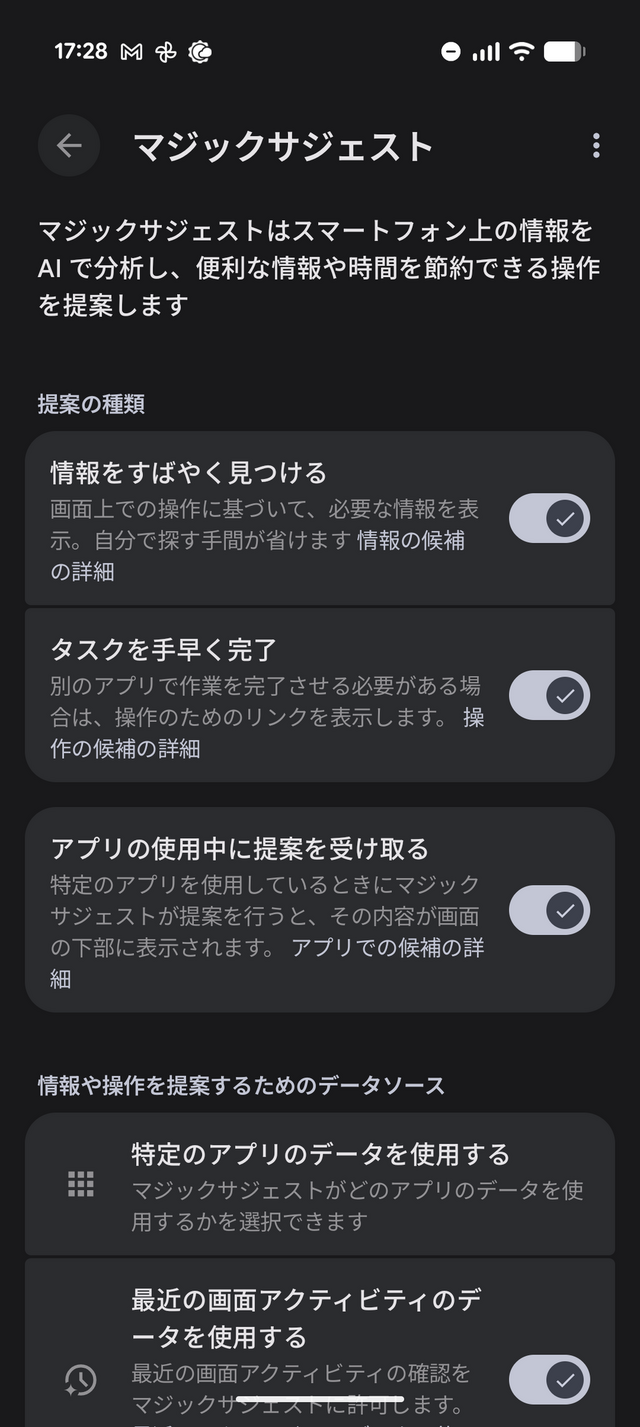
Task: Go back using the arrow icon
Action: (x=69, y=146)
